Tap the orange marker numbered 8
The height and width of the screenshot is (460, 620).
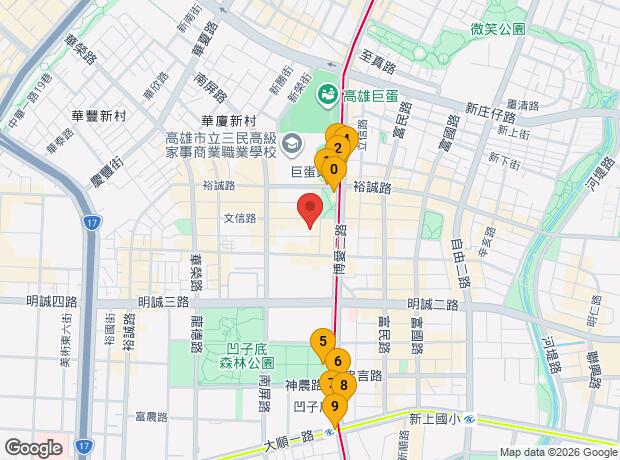coord(344,384)
